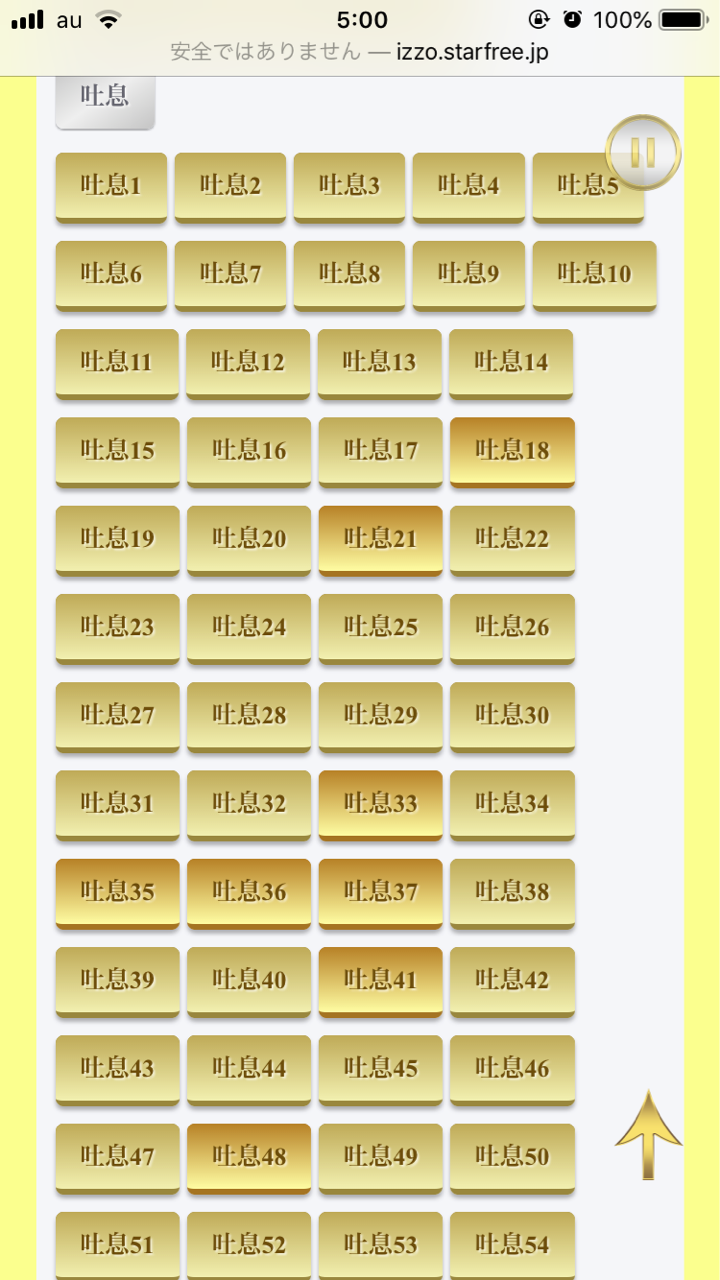Select 吐息33
720x1280 pixels.
pyautogui.click(x=380, y=805)
